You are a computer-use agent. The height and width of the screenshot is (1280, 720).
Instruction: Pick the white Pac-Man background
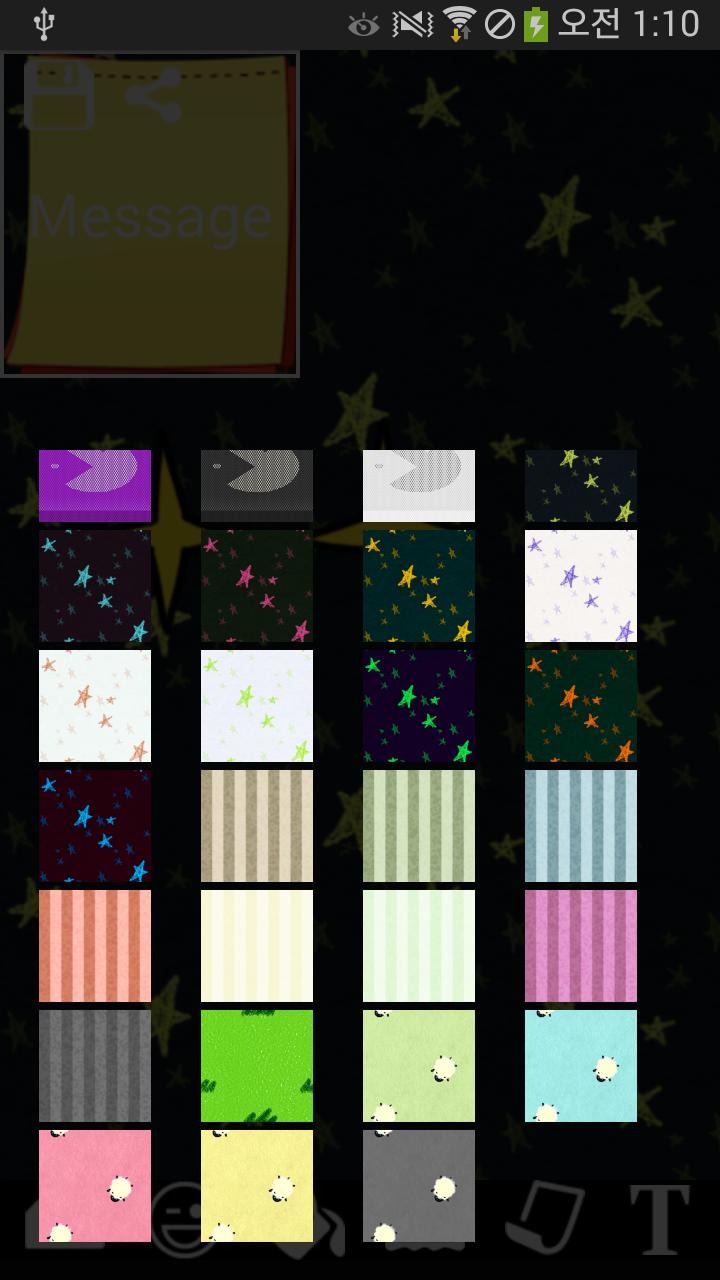click(419, 485)
